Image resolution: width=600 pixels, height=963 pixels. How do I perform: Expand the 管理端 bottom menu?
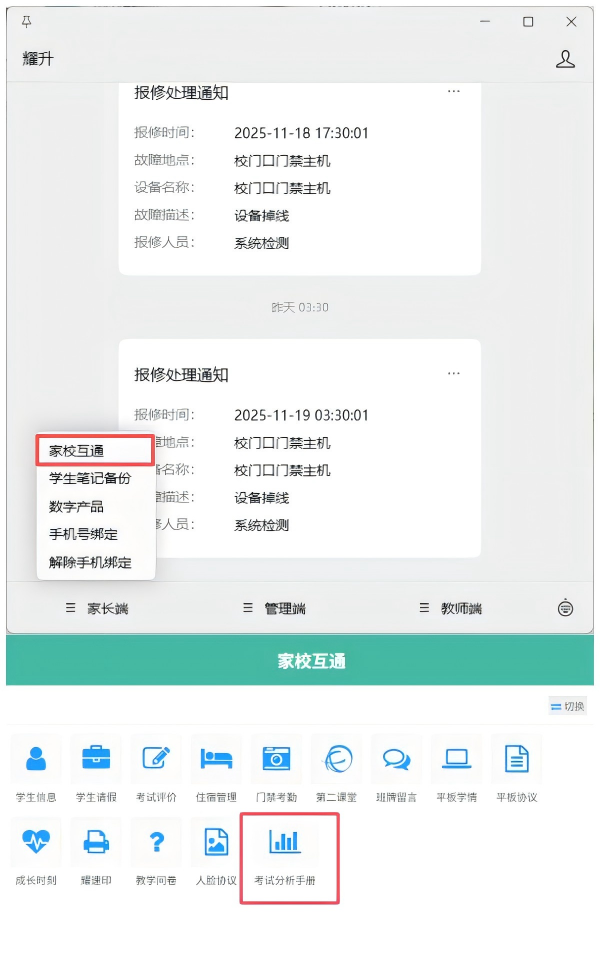point(275,608)
